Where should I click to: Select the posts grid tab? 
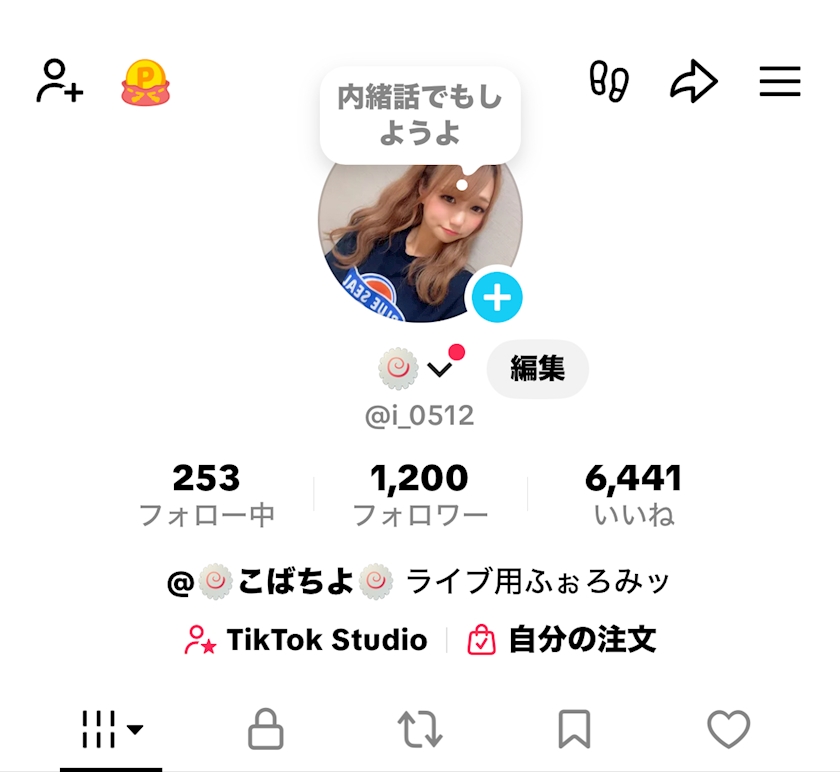111,729
